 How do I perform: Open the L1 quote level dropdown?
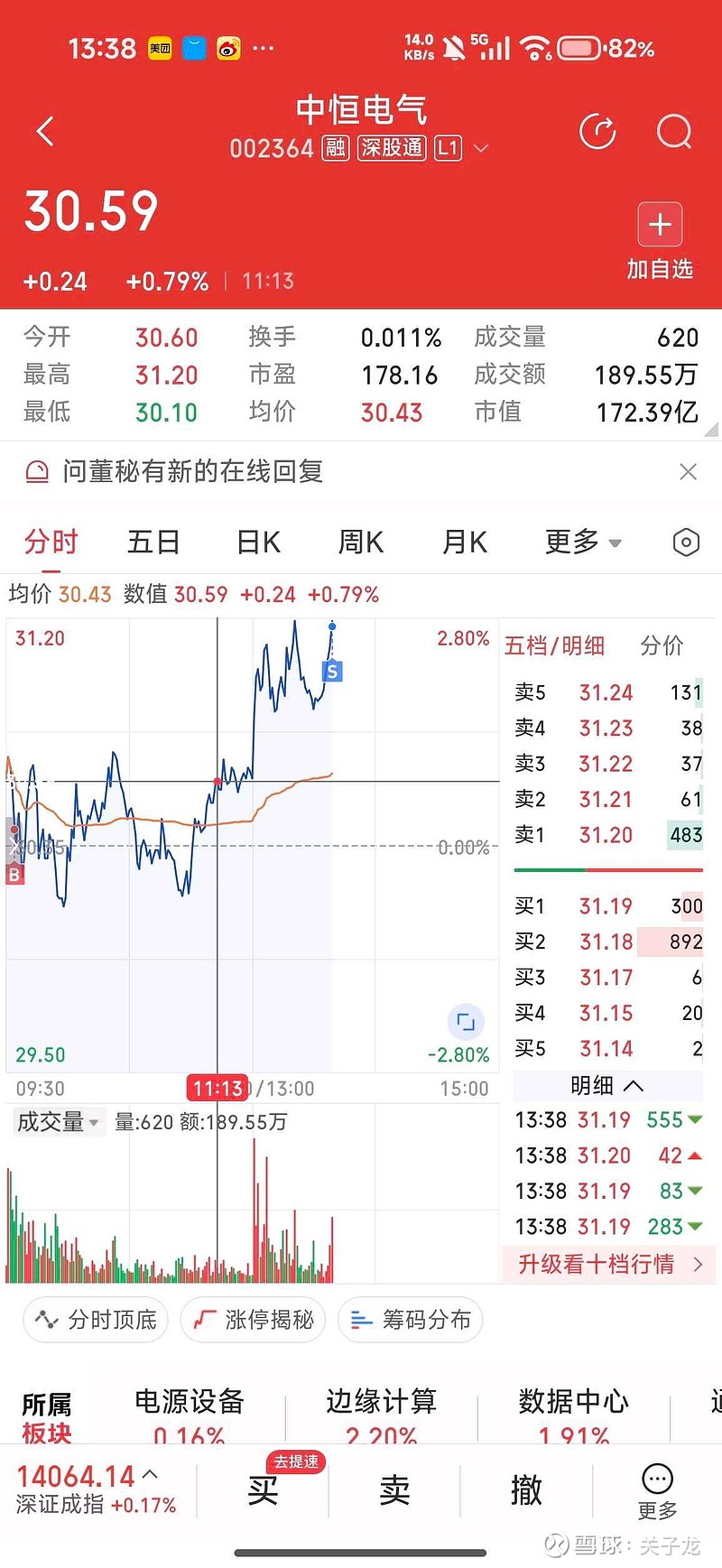(x=461, y=148)
